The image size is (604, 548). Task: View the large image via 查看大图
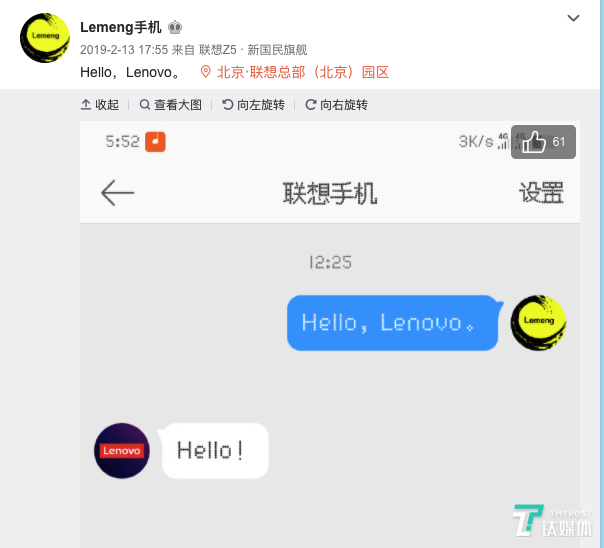[171, 104]
